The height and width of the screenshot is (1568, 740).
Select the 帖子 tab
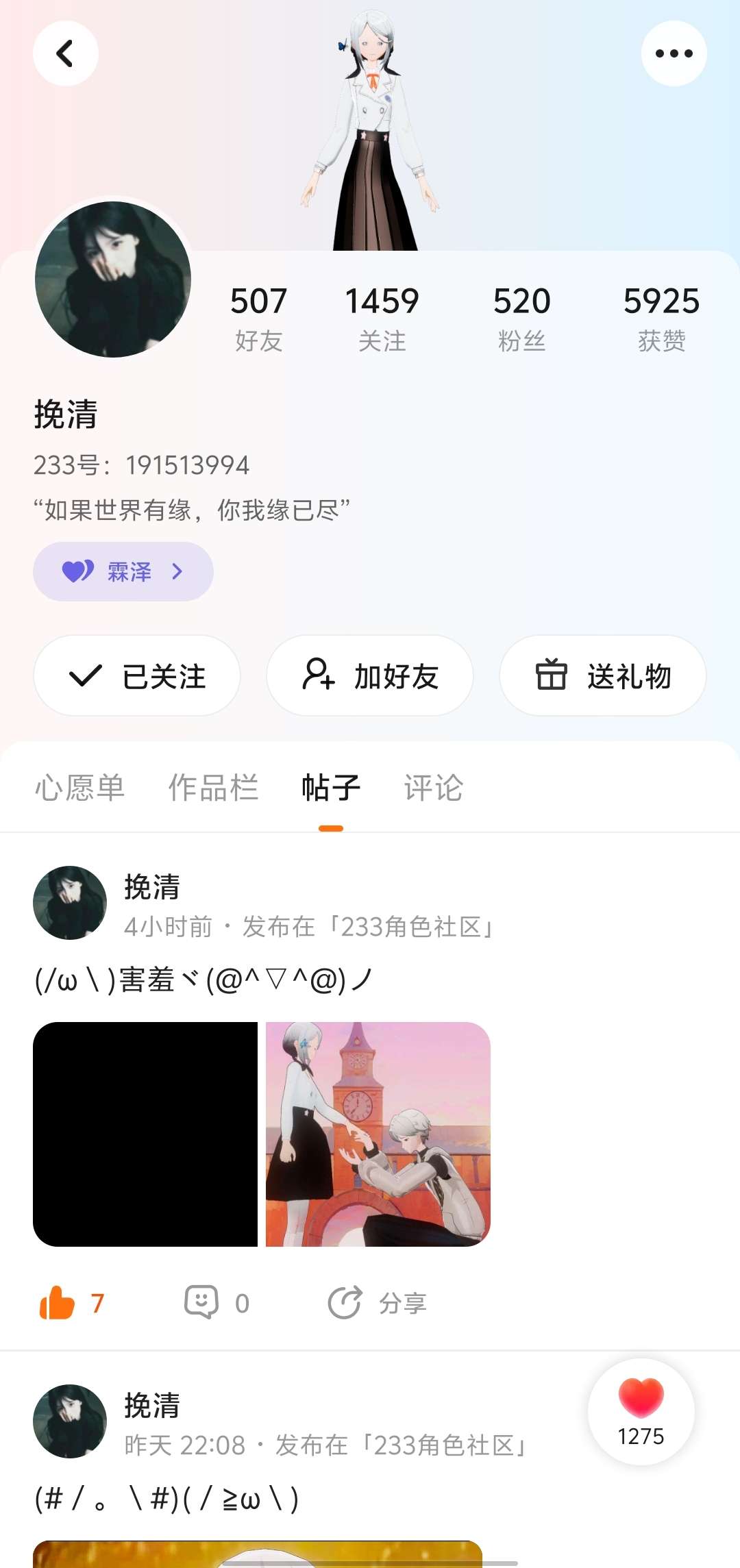(x=331, y=788)
